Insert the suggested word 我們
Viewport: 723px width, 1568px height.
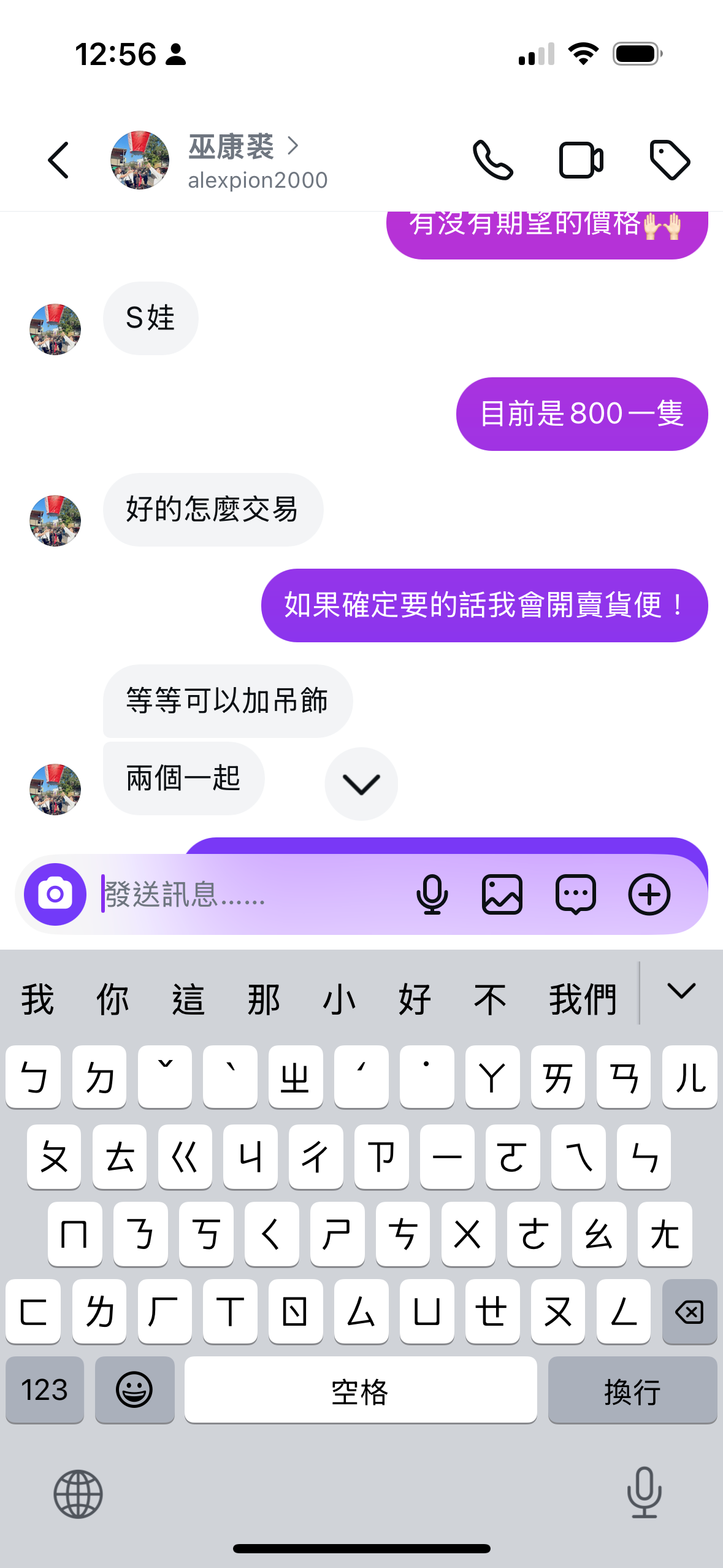click(582, 999)
